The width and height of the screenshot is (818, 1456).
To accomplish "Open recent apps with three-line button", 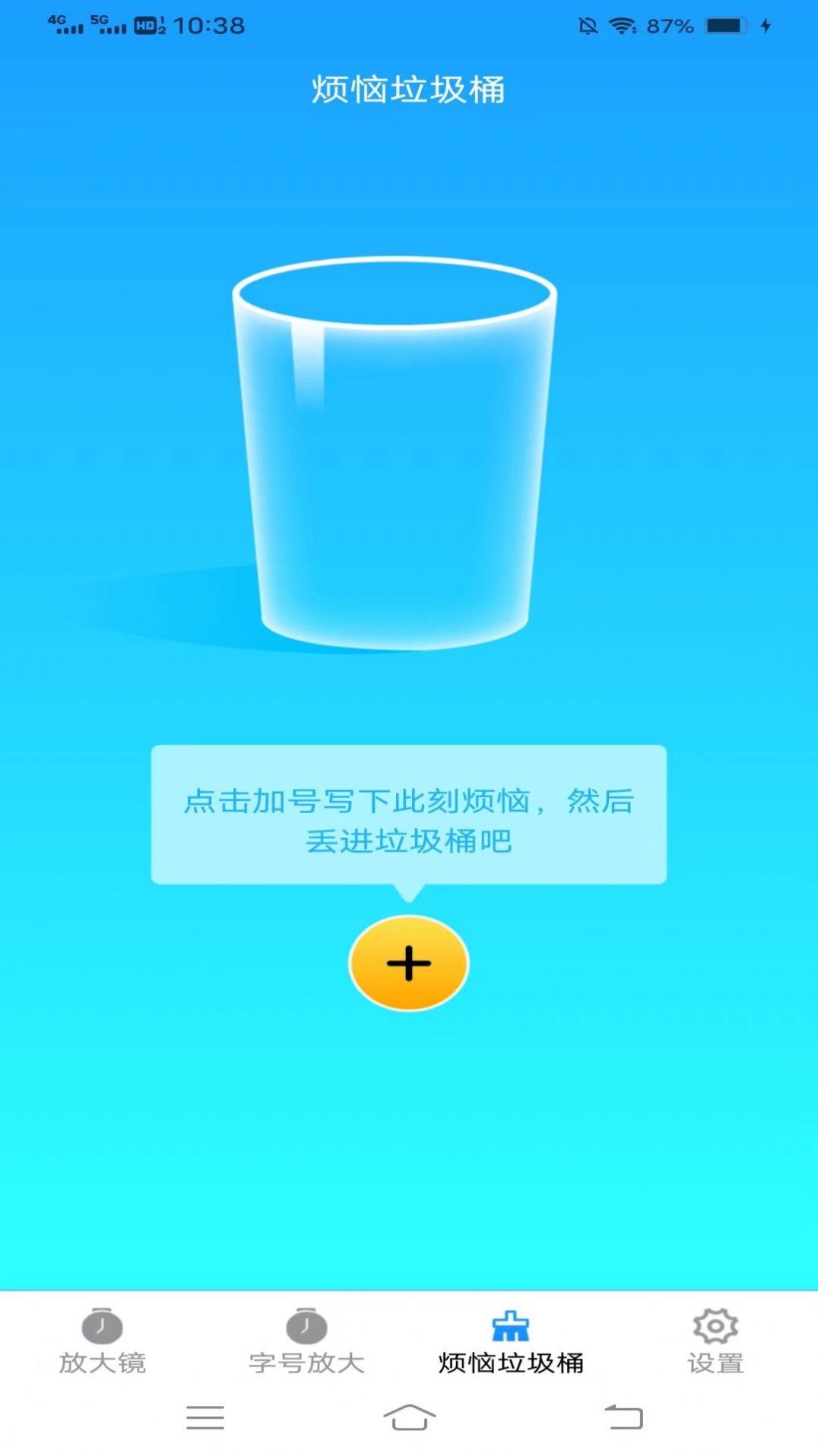I will pyautogui.click(x=204, y=1418).
